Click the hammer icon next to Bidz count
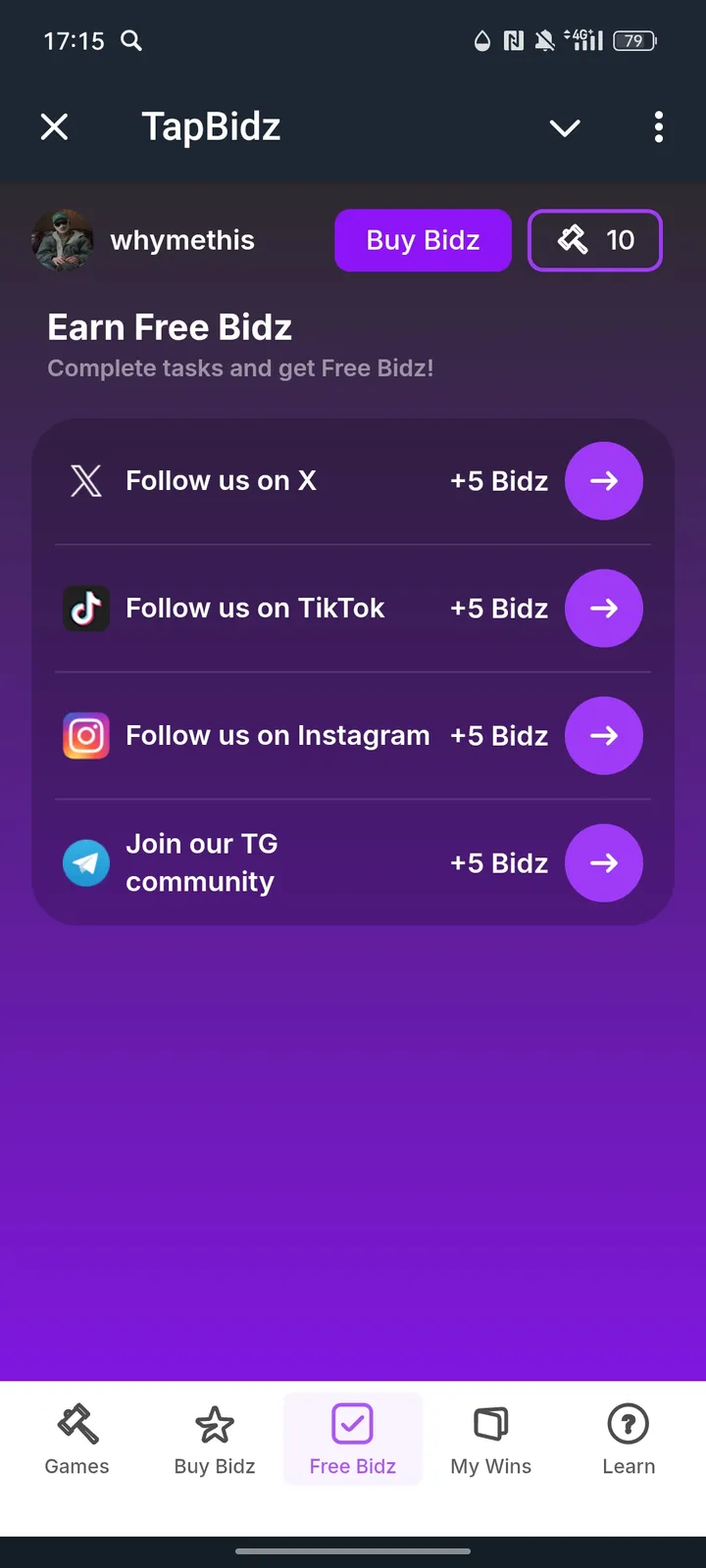Image resolution: width=706 pixels, height=1568 pixels. (x=573, y=240)
